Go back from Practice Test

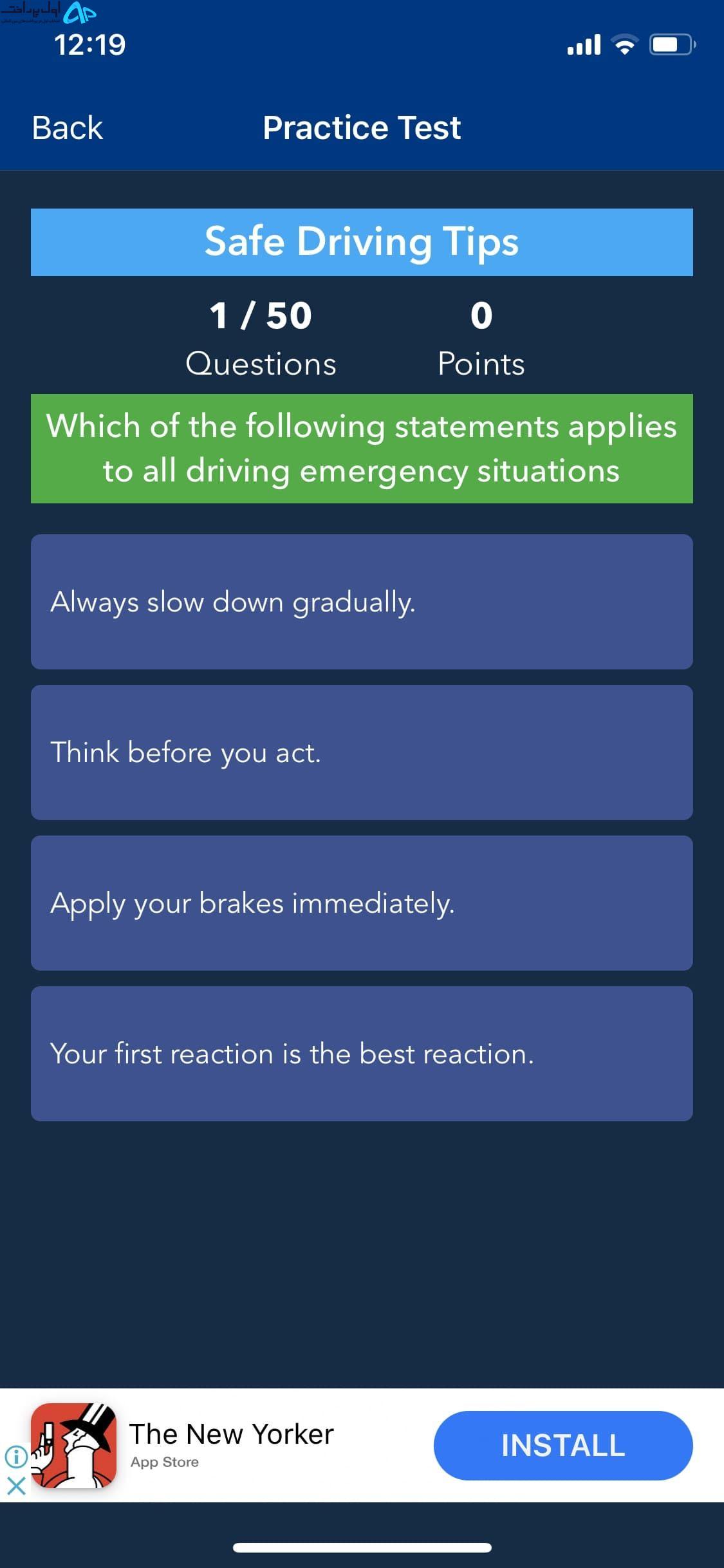tap(68, 127)
